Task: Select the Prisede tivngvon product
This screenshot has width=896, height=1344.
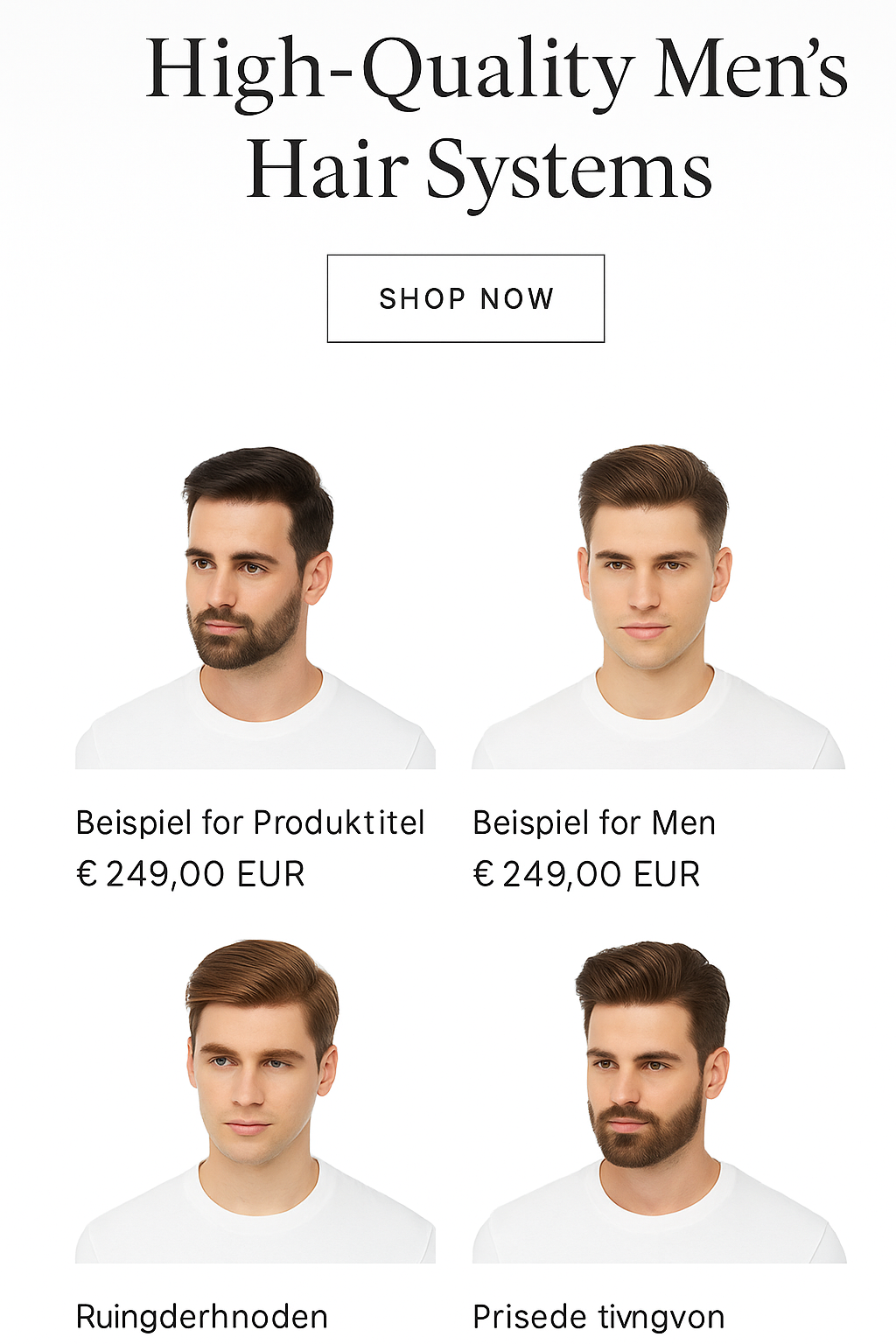Action: tap(598, 1316)
